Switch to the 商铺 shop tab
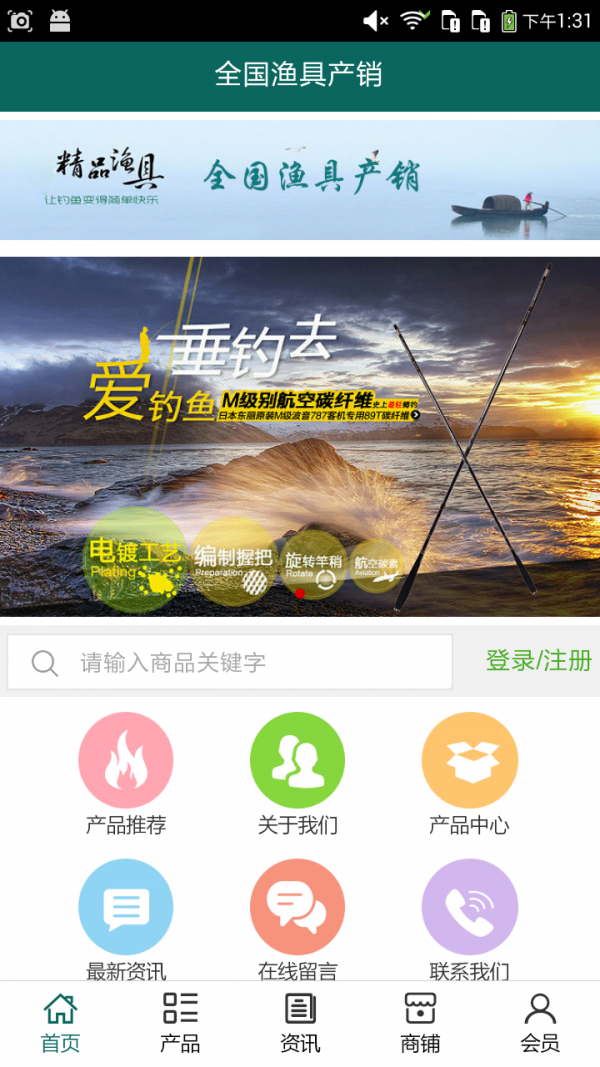The image size is (600, 1067). pyautogui.click(x=420, y=1023)
